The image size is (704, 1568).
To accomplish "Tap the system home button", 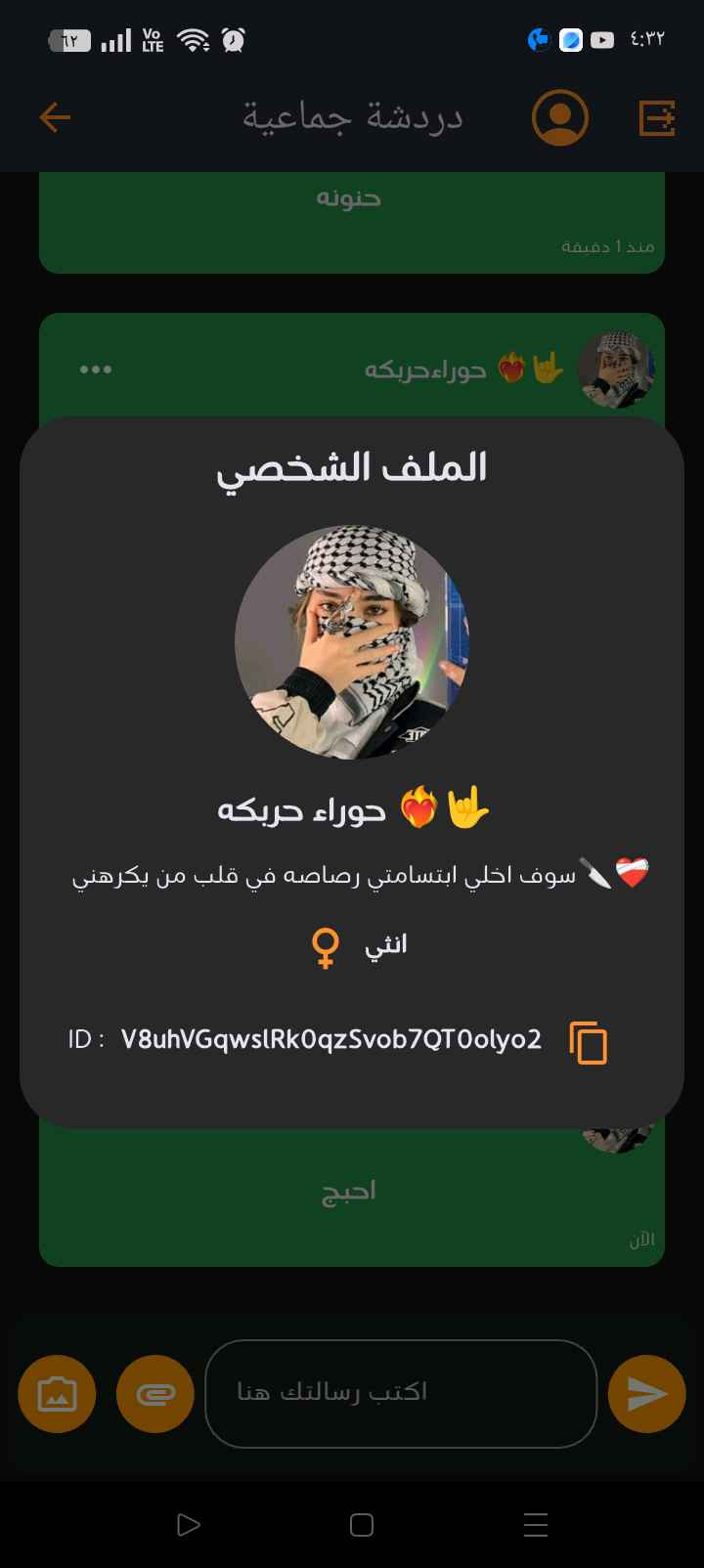I will pos(362,1525).
